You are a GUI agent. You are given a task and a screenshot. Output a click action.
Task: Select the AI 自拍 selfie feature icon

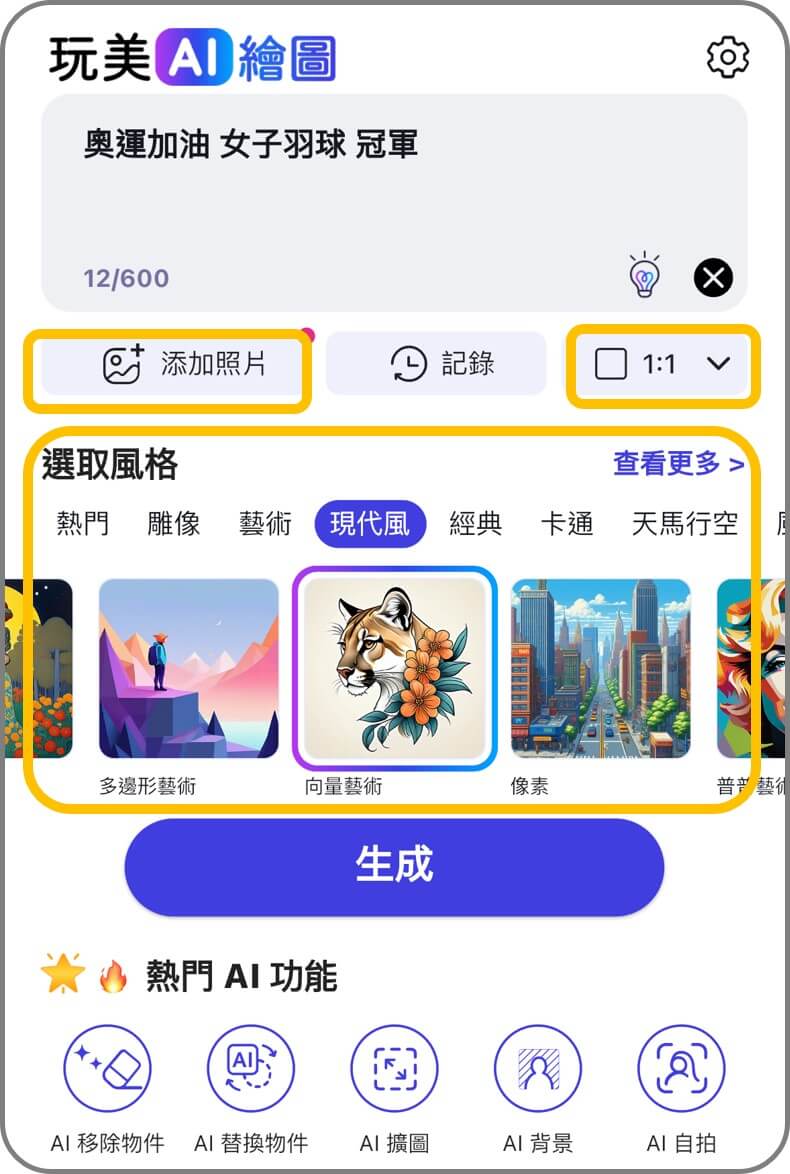point(682,1068)
